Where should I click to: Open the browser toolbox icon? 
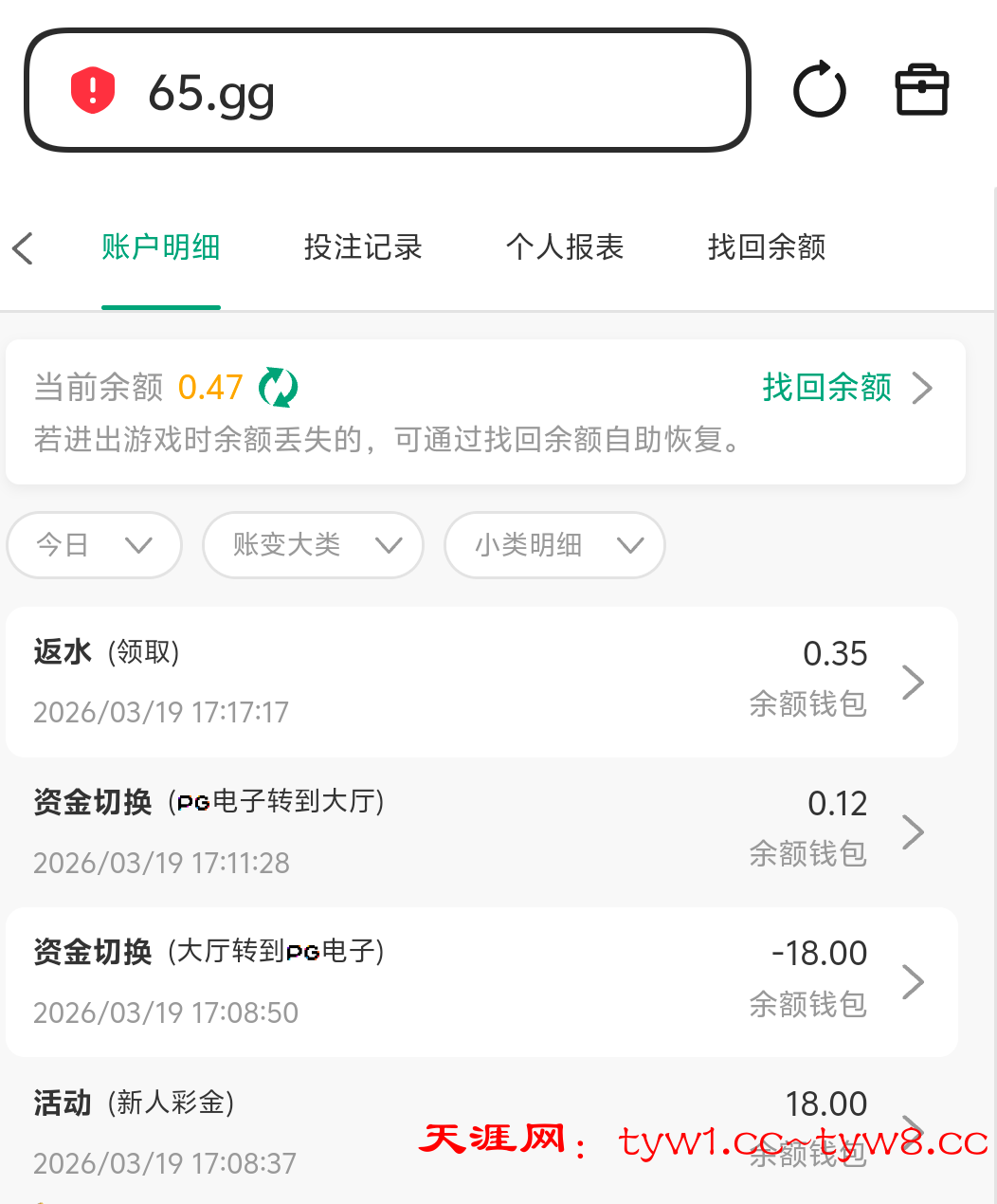[x=921, y=90]
